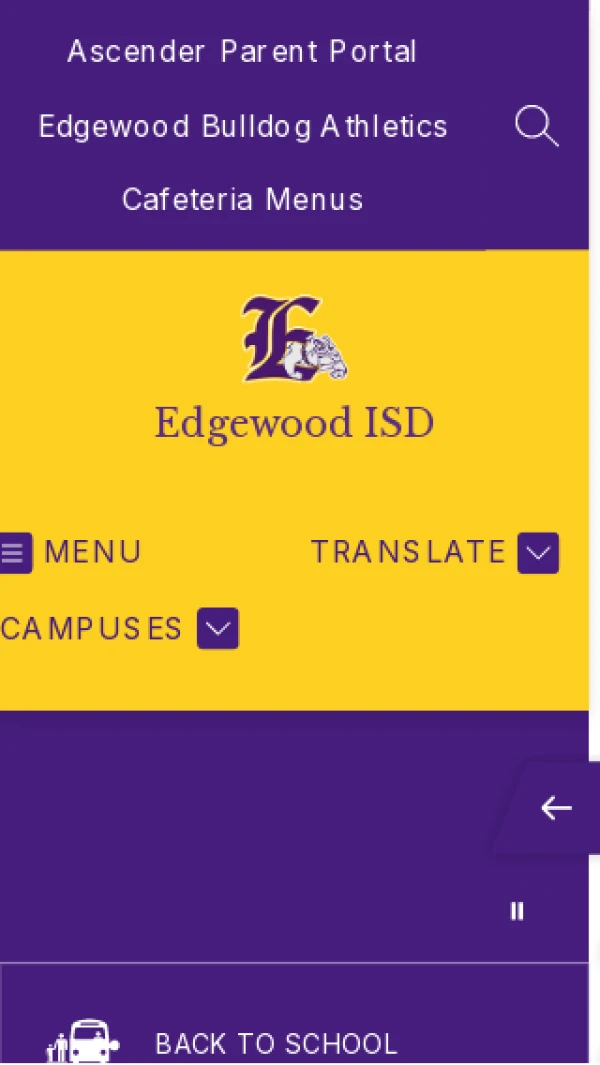
Task: Tap the Edgewood ISD logo to go home
Action: coord(294,370)
